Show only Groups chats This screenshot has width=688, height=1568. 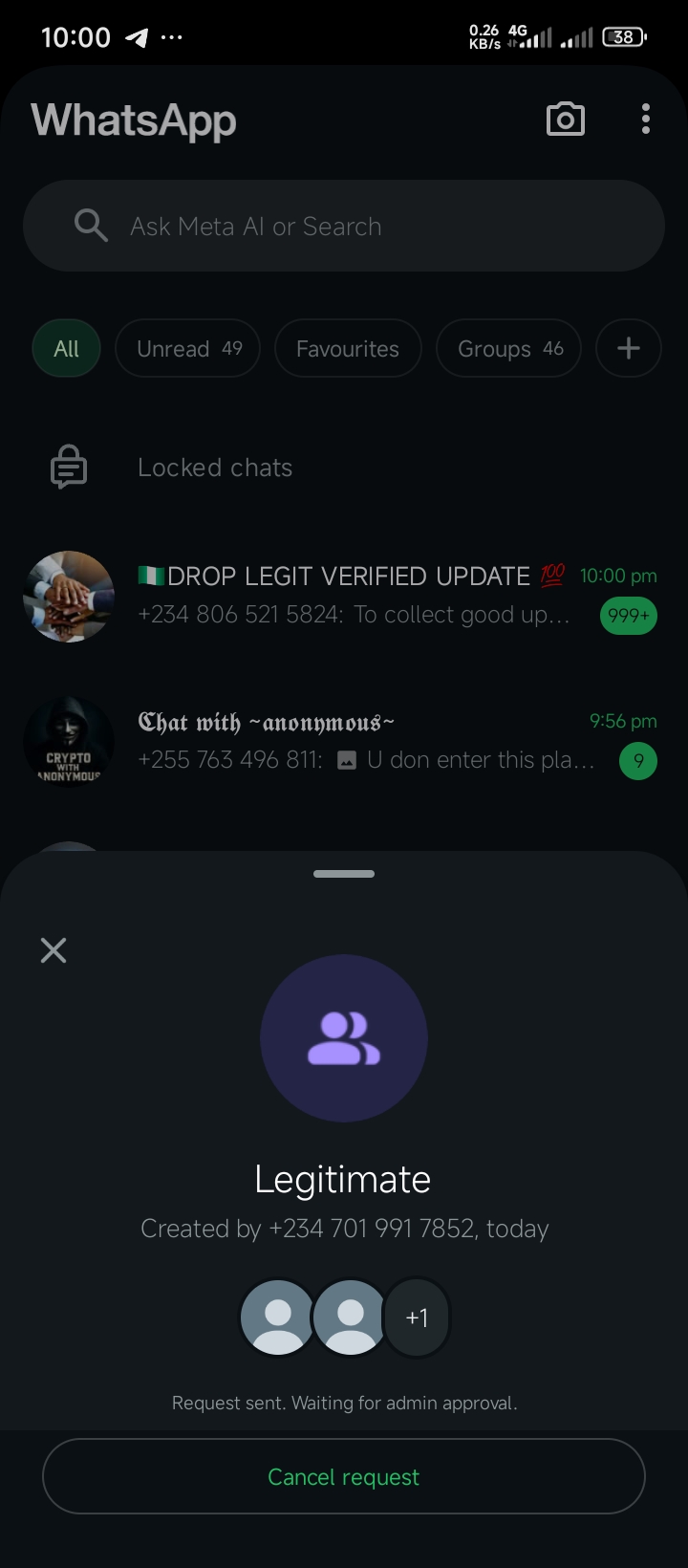(509, 348)
